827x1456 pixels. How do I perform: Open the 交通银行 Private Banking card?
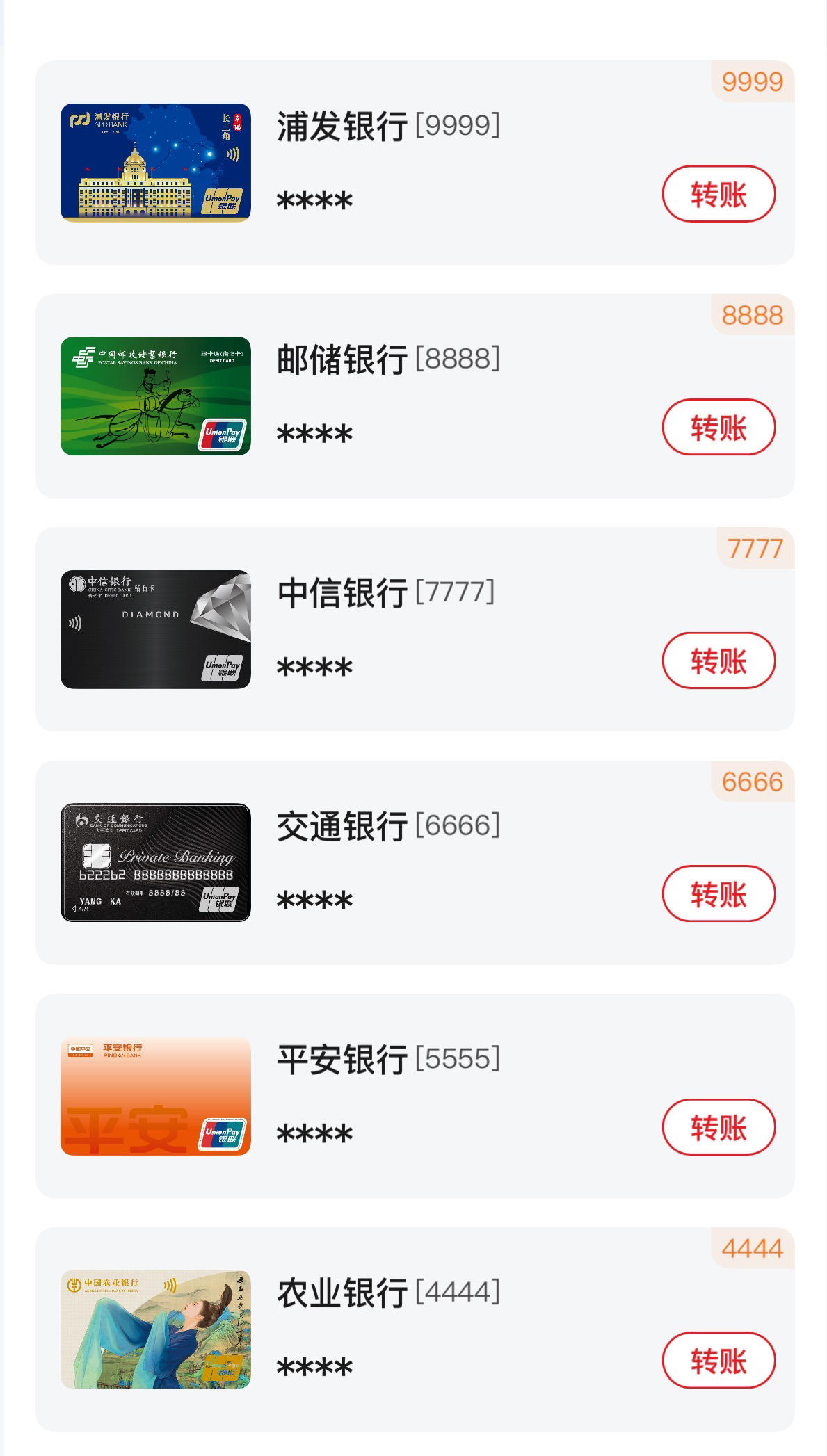coord(156,863)
